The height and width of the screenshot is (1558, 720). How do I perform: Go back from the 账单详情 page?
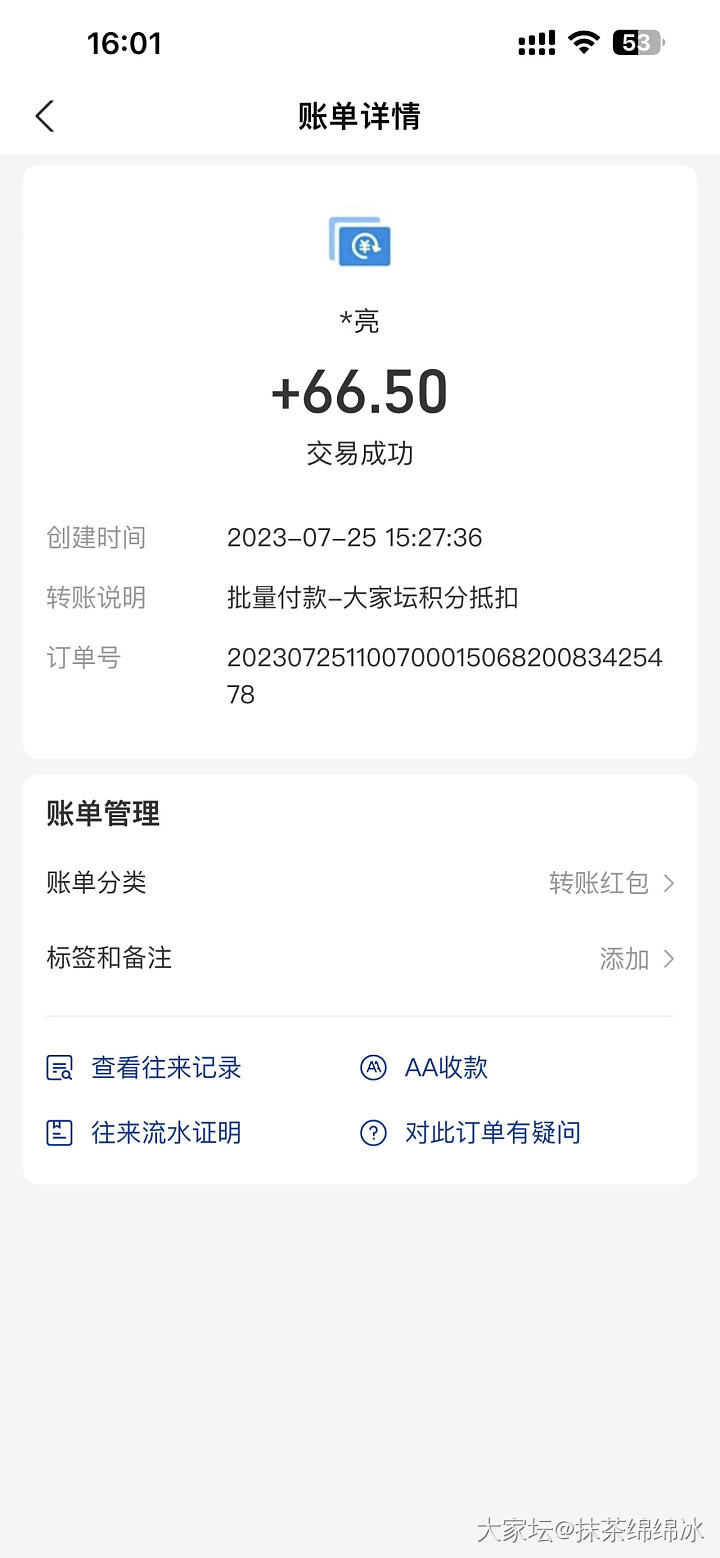[45, 116]
